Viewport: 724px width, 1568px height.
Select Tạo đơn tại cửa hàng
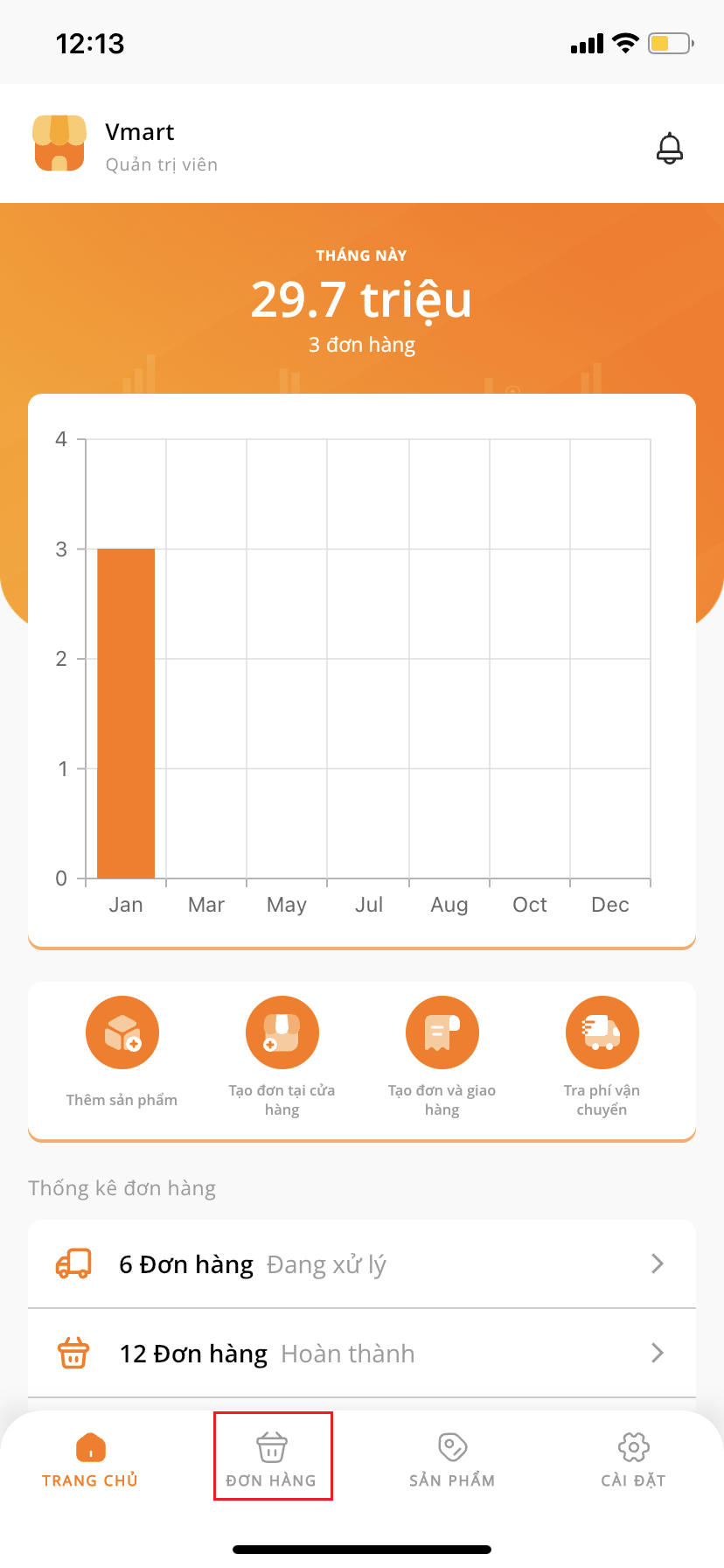(282, 1057)
